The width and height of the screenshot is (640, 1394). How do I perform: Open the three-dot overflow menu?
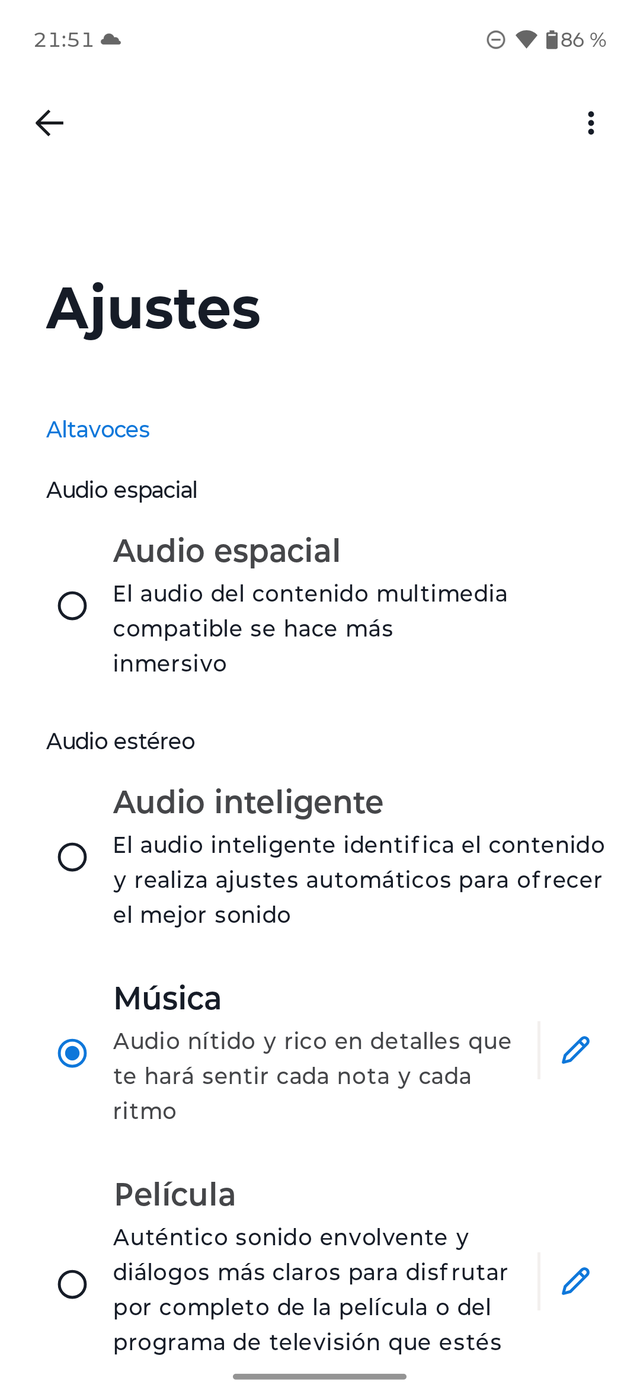click(591, 123)
